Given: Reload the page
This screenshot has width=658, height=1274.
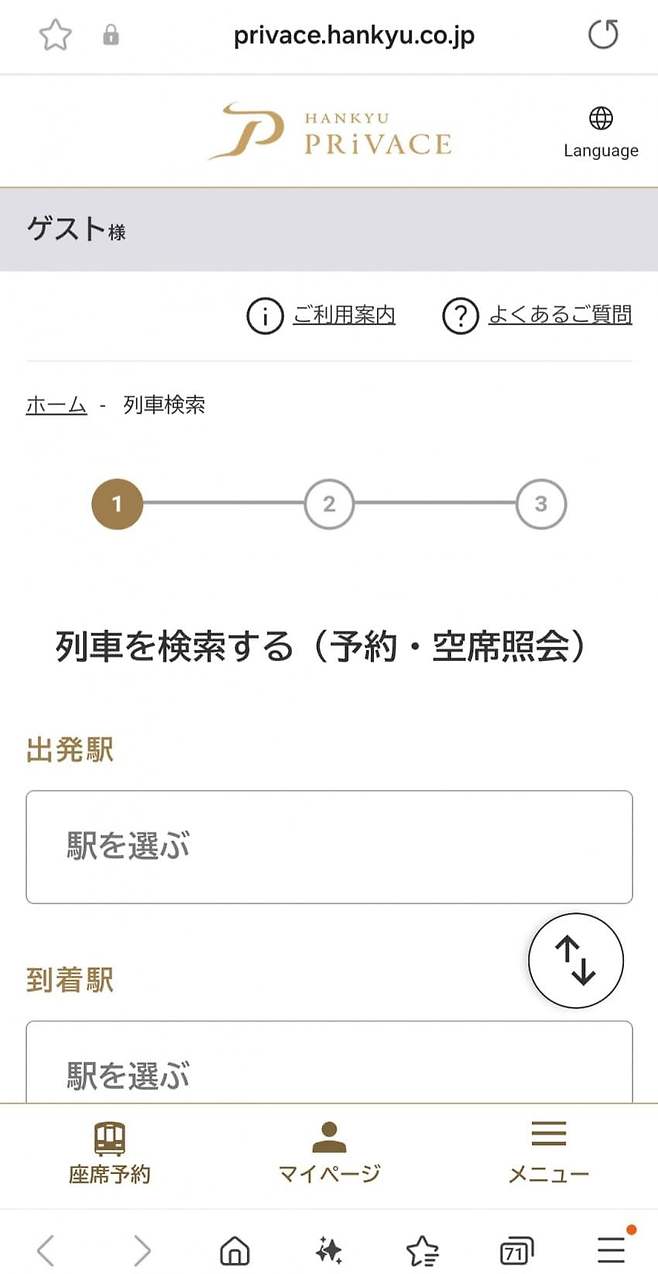Looking at the screenshot, I should click(x=603, y=36).
